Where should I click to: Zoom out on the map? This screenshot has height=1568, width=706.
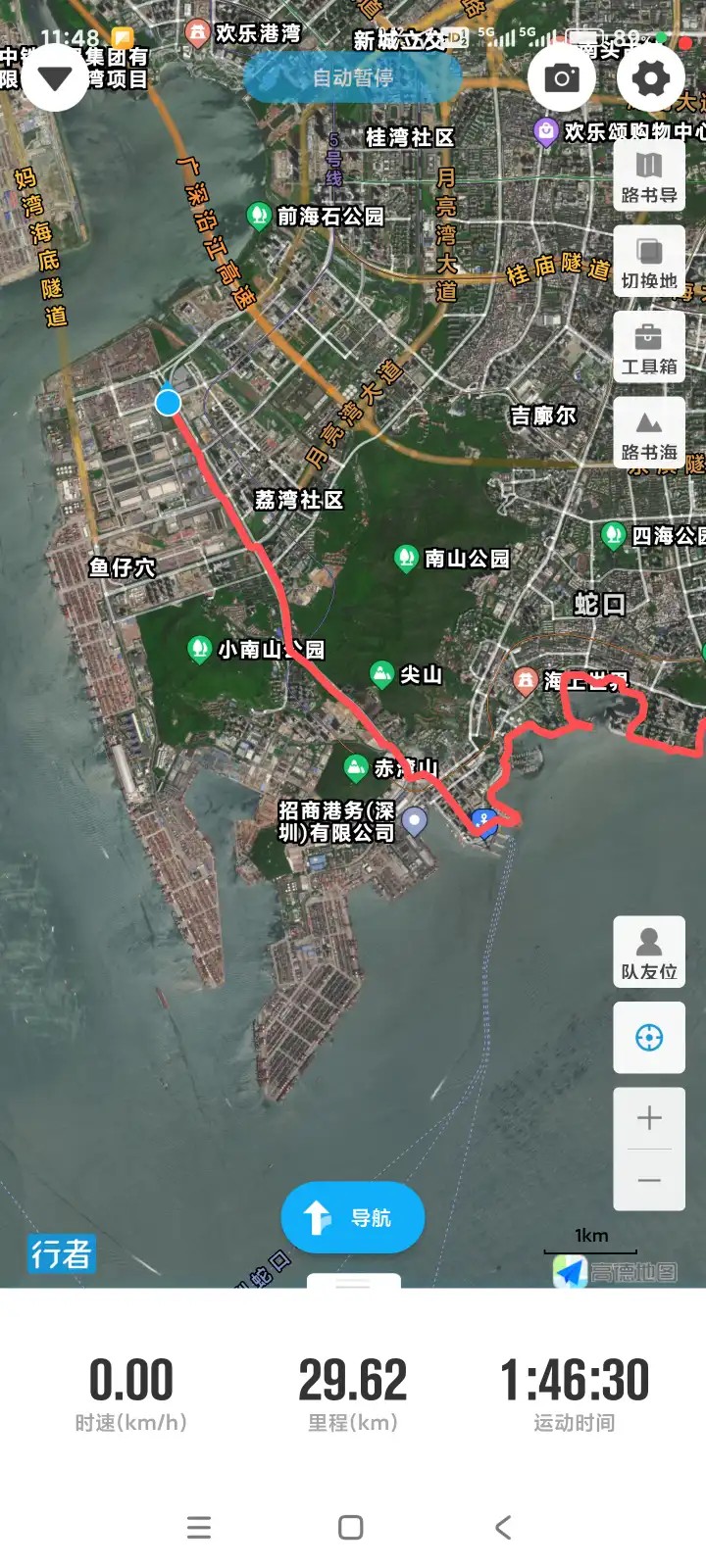click(x=649, y=1180)
